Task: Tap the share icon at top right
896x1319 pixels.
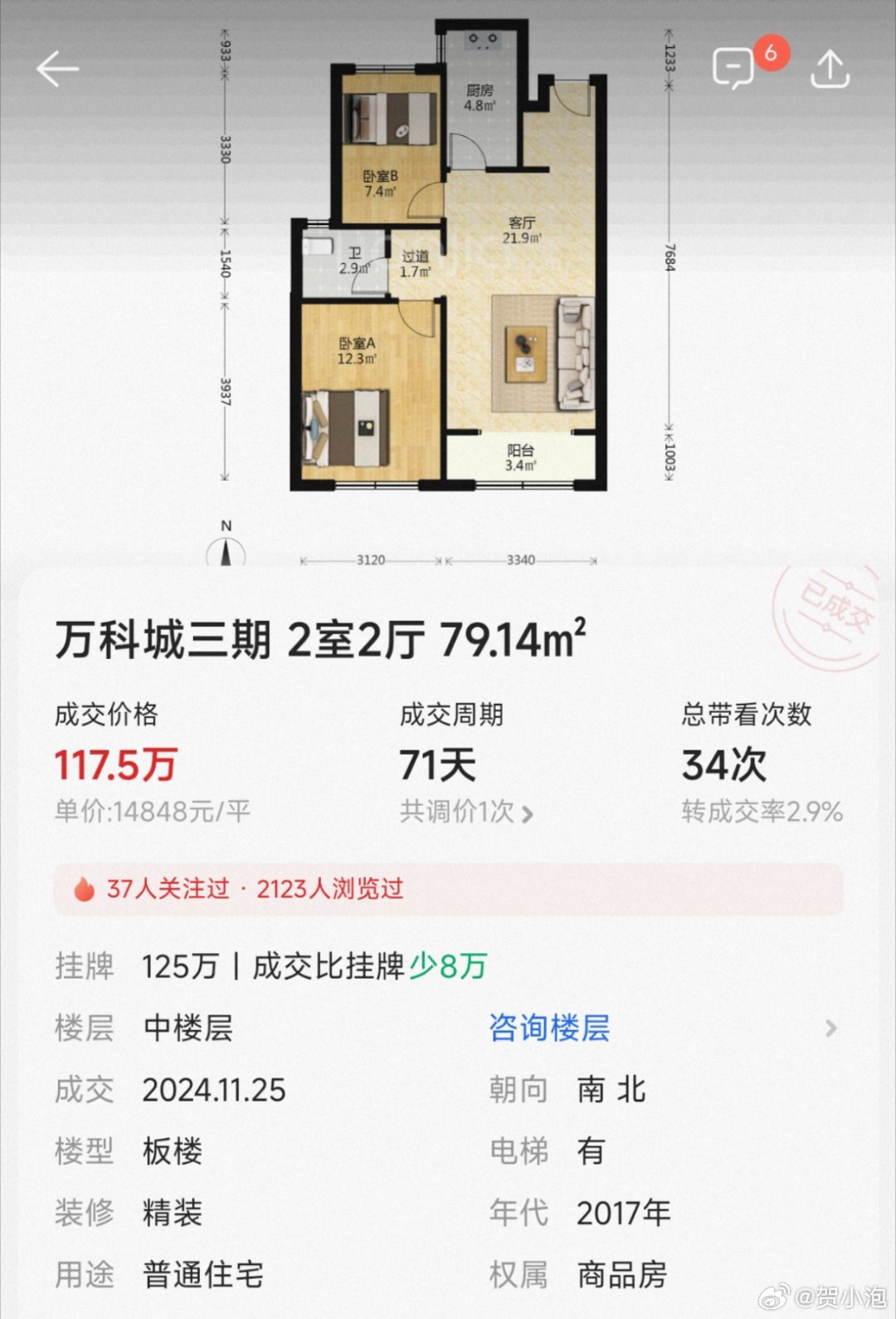Action: point(830,68)
